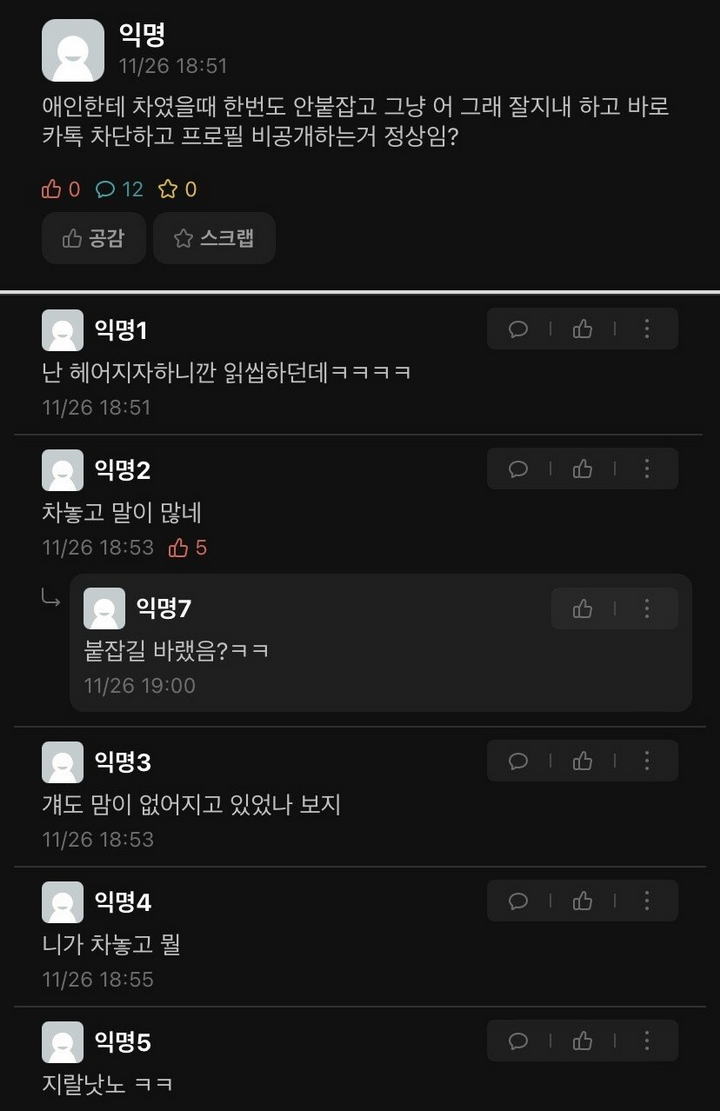
Task: Reply to 익명5's comment
Action: coord(518,1042)
